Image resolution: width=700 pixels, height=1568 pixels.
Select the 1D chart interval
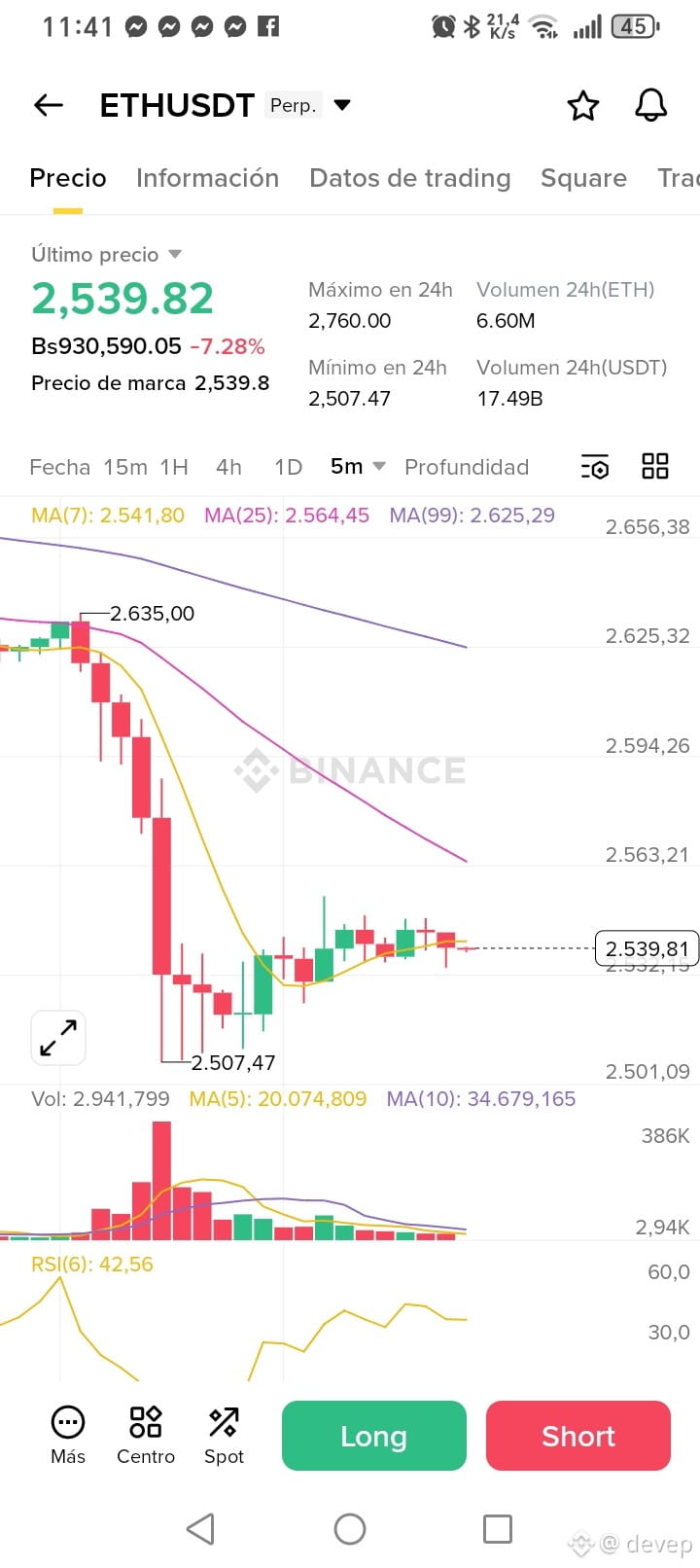point(288,467)
